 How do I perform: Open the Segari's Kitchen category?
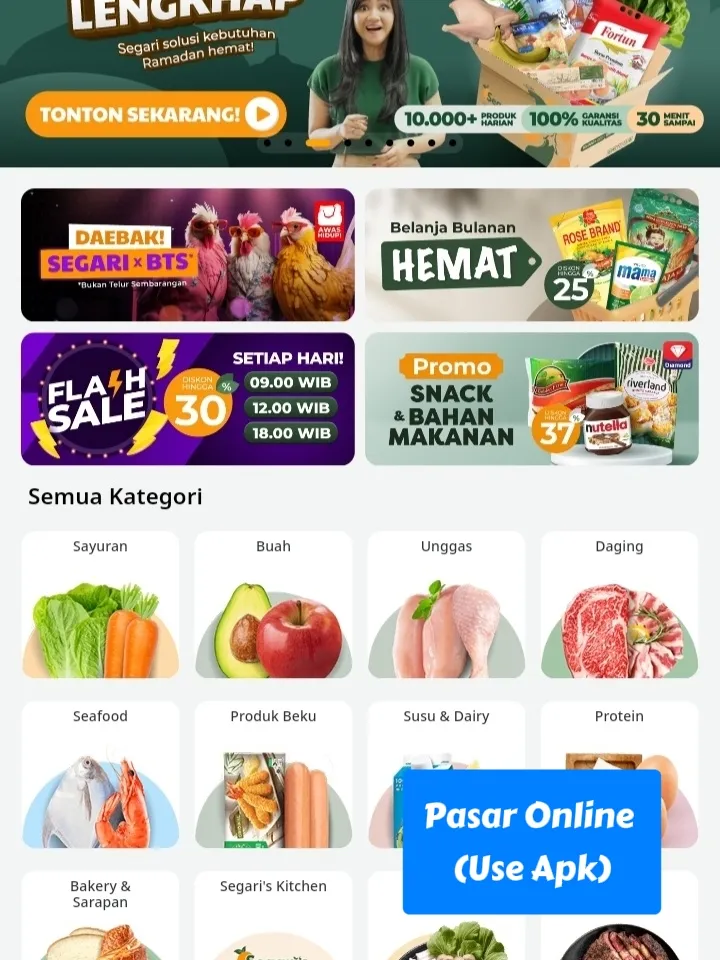pyautogui.click(x=273, y=915)
